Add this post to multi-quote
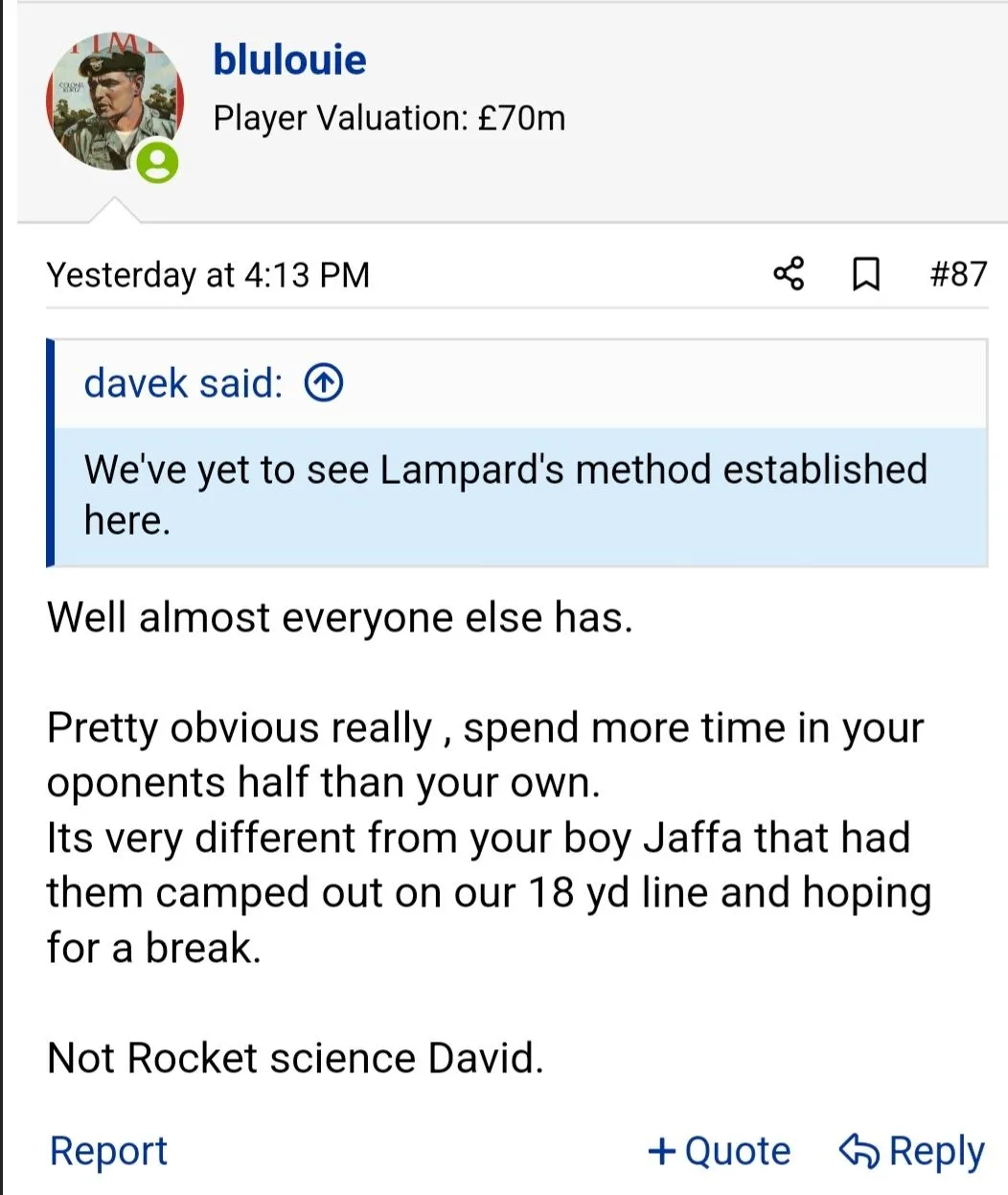Screen dimensions: 1008x1195 click(720, 1150)
